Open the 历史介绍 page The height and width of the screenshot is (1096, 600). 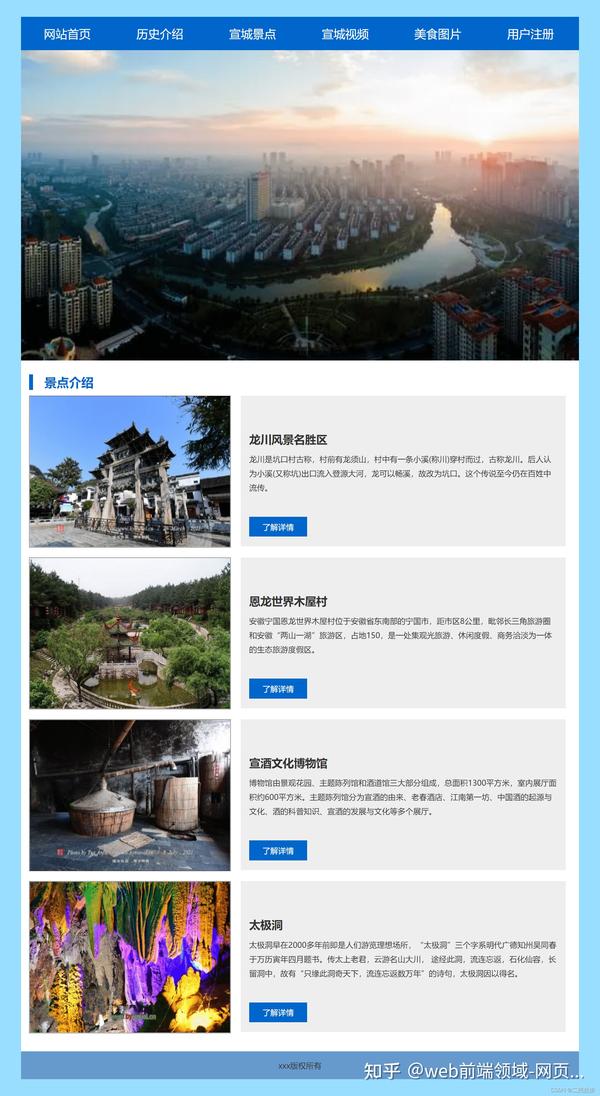tap(159, 34)
